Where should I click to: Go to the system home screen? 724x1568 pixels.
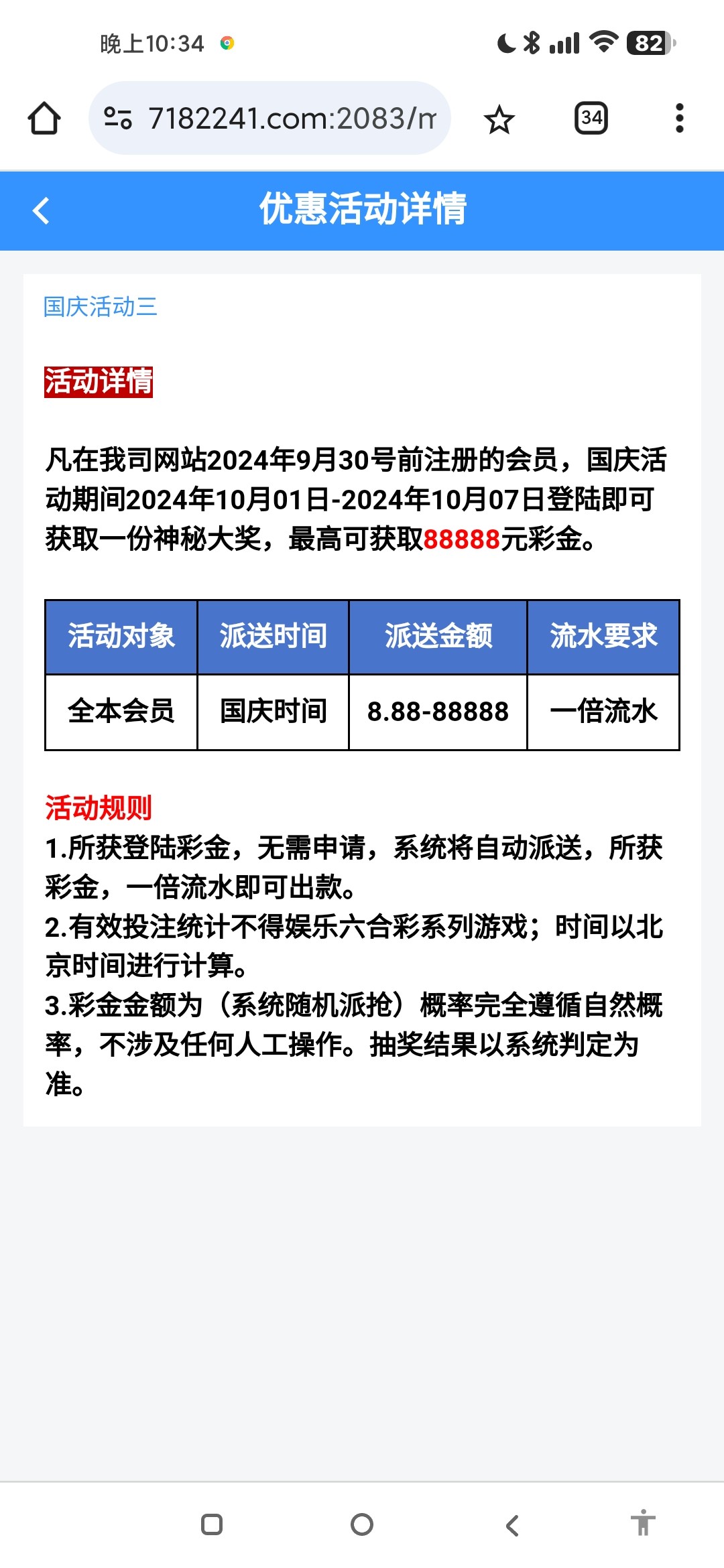(362, 1524)
